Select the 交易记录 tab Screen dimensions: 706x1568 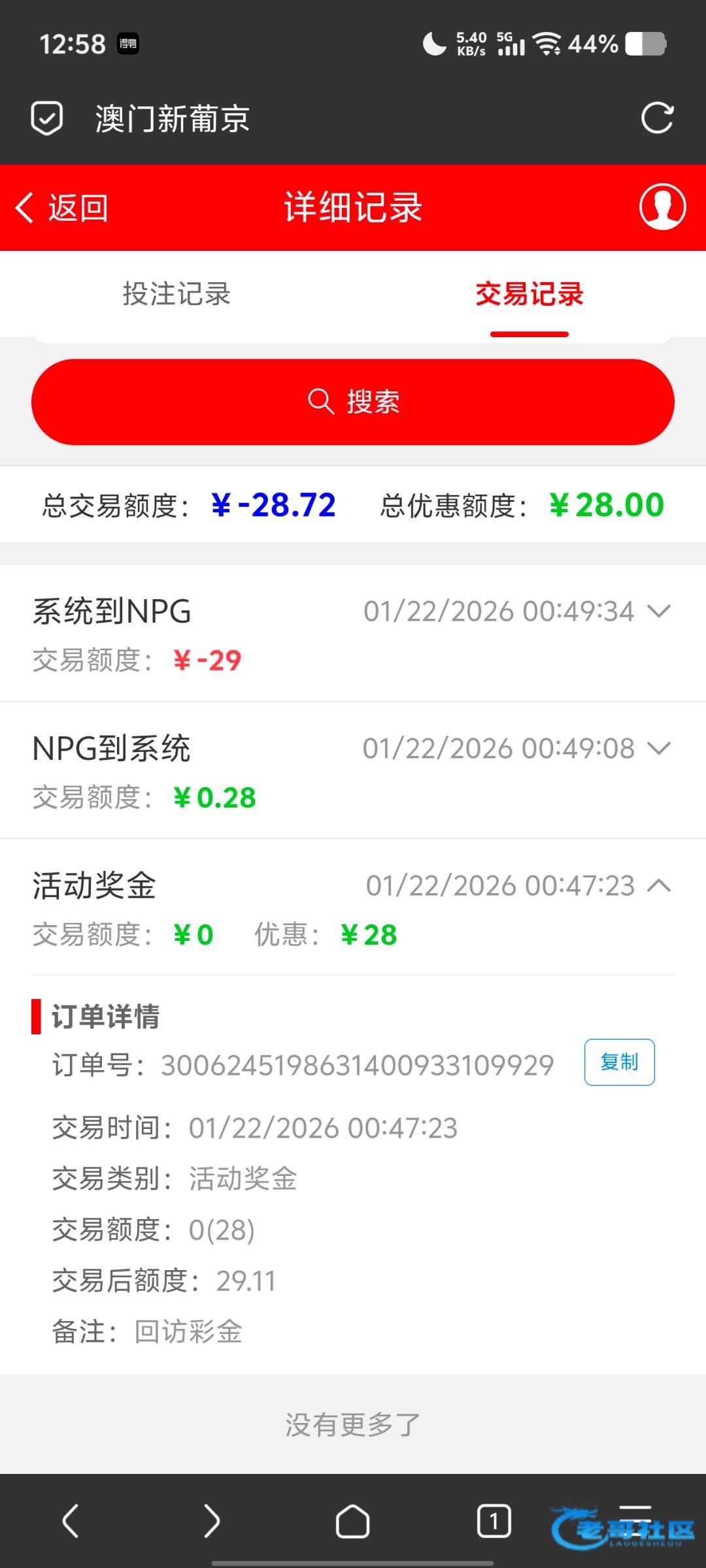coord(529,294)
